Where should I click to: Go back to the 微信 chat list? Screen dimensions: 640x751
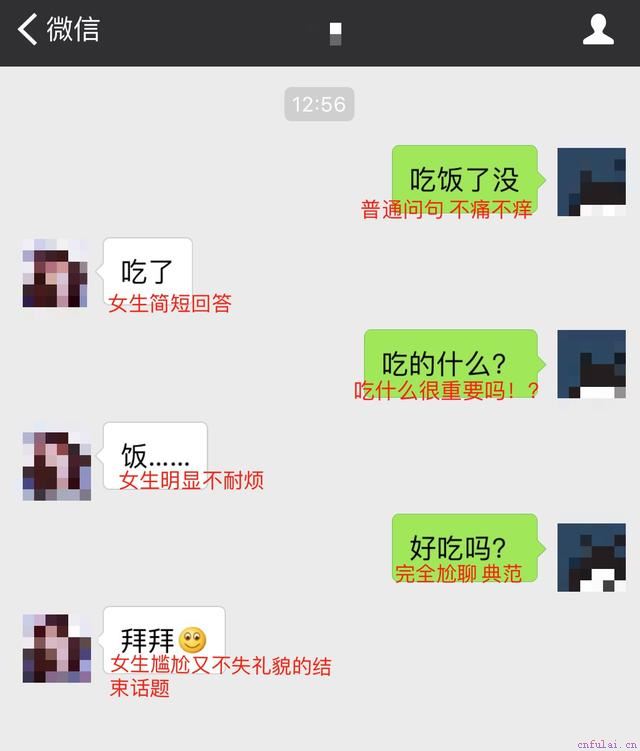(58, 30)
